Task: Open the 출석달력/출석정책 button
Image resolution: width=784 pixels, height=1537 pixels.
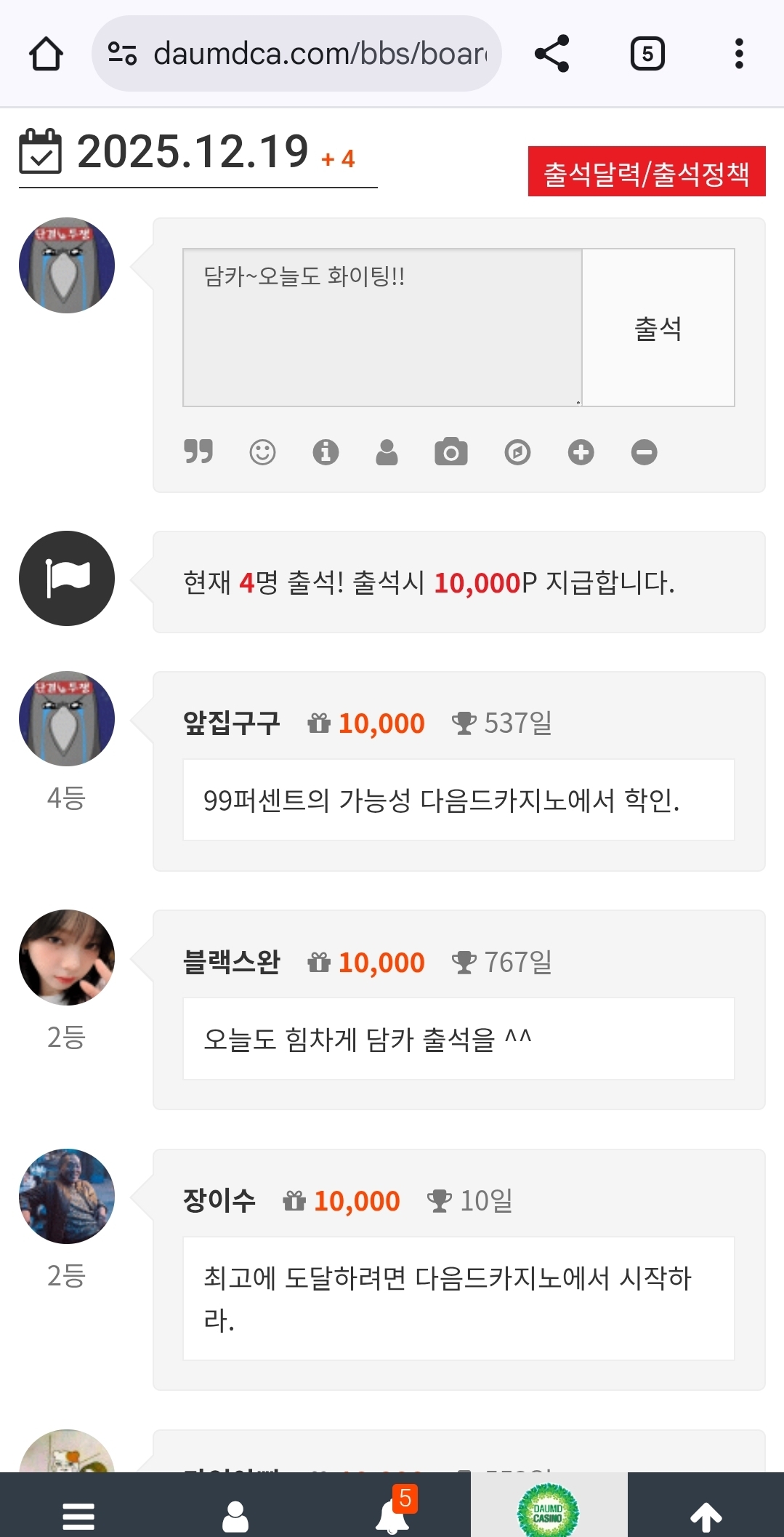Action: point(646,172)
